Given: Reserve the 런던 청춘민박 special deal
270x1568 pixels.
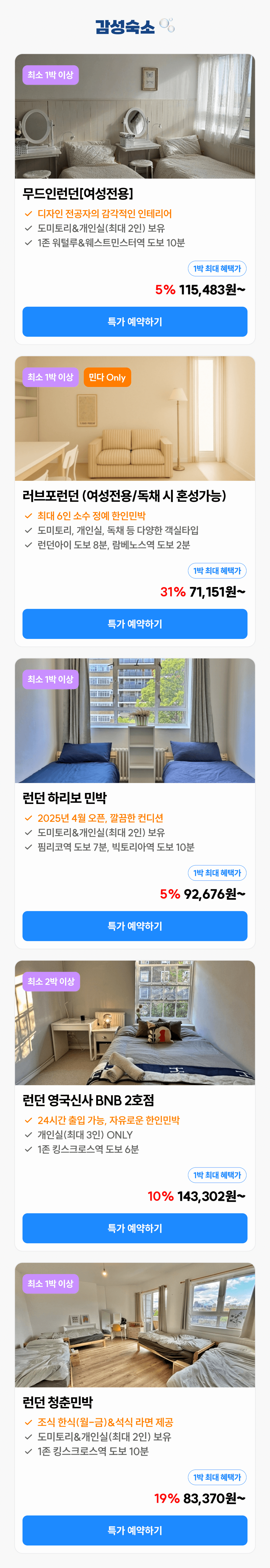Looking at the screenshot, I should 135,1530.
